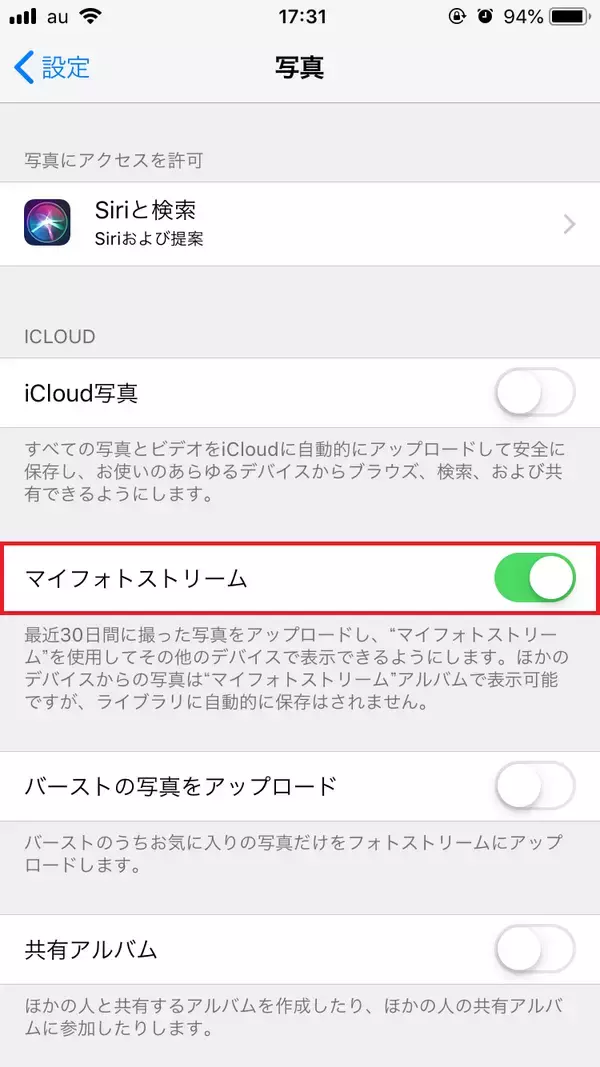Switch on 共有アルバム

click(x=535, y=949)
